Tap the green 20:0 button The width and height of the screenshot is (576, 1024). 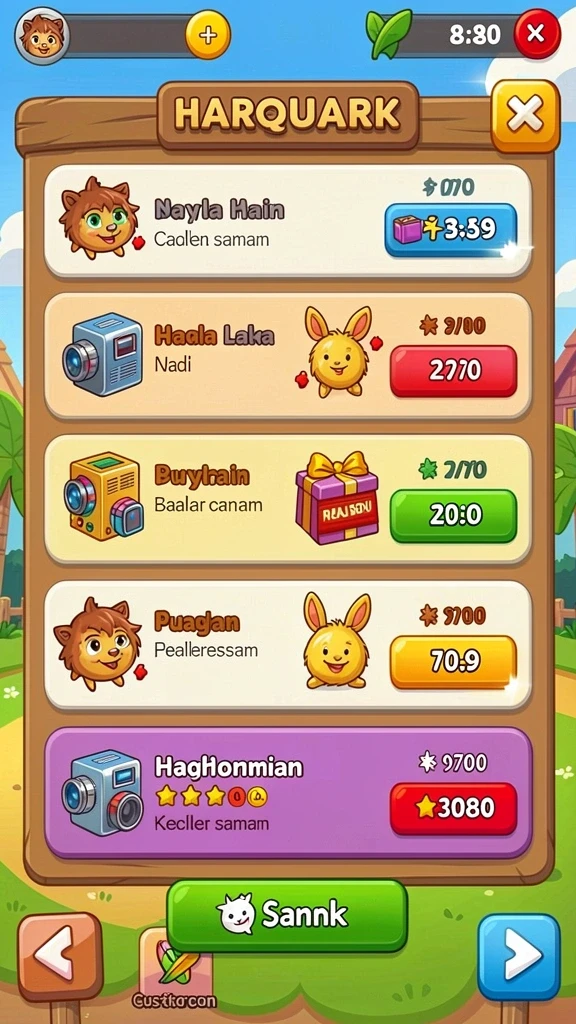point(453,516)
